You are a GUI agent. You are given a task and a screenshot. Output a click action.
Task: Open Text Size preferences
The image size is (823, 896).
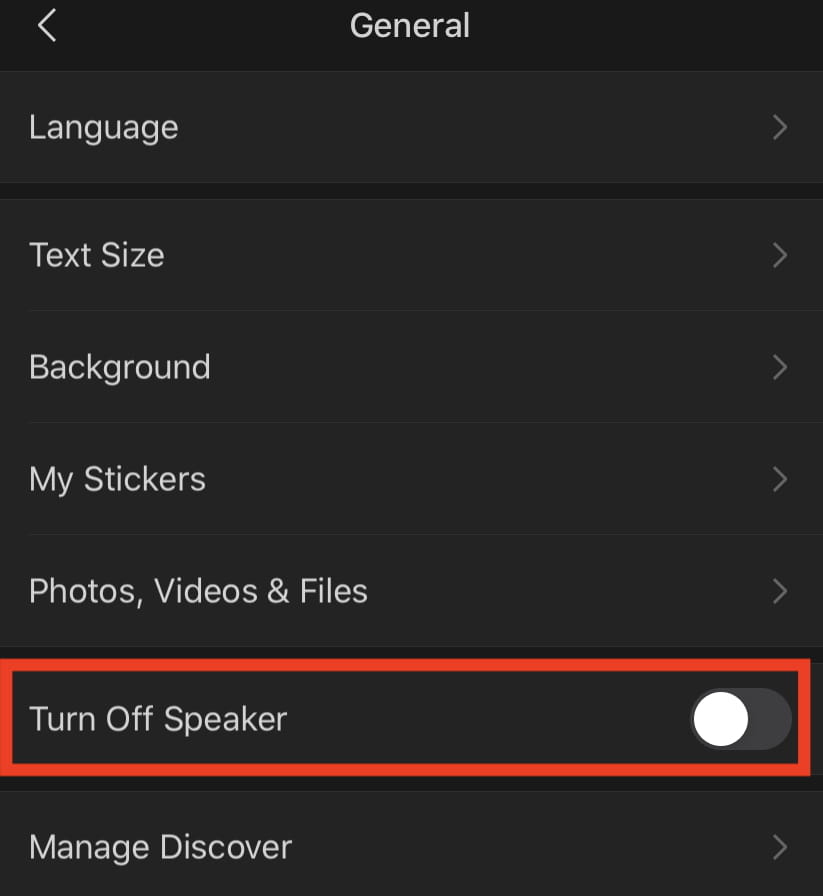pyautogui.click(x=97, y=256)
